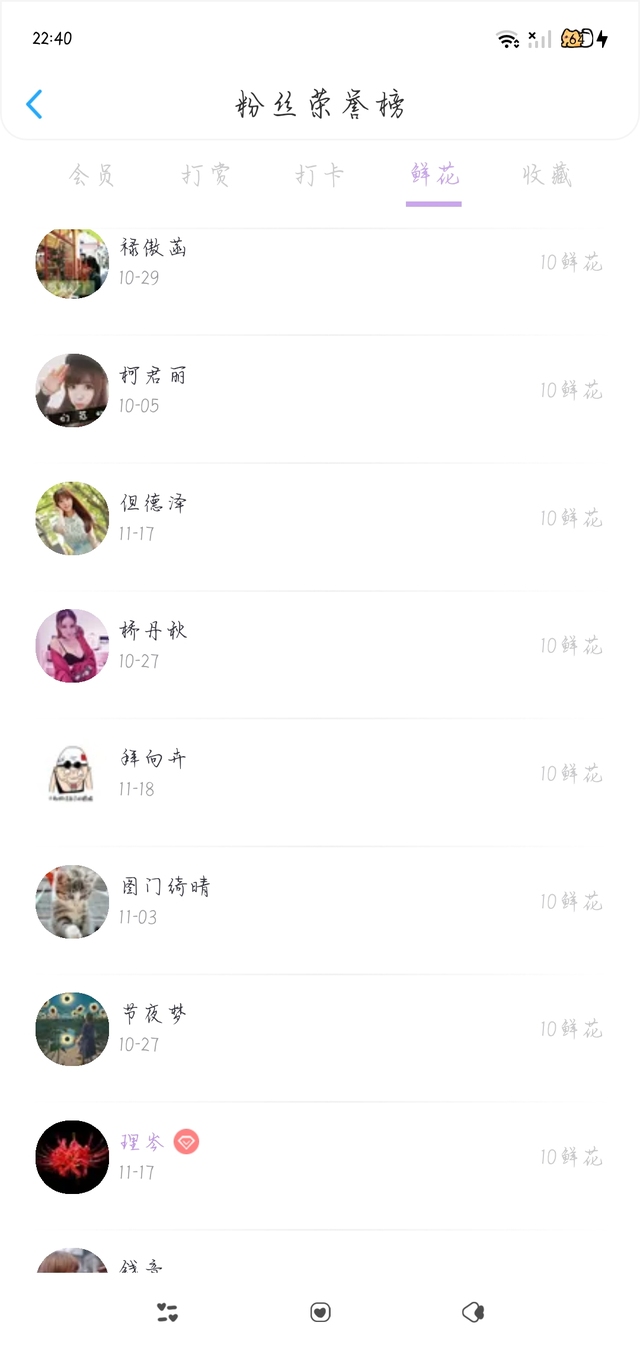Switch to the 收藏 tab
The width and height of the screenshot is (640, 1351).
point(547,176)
